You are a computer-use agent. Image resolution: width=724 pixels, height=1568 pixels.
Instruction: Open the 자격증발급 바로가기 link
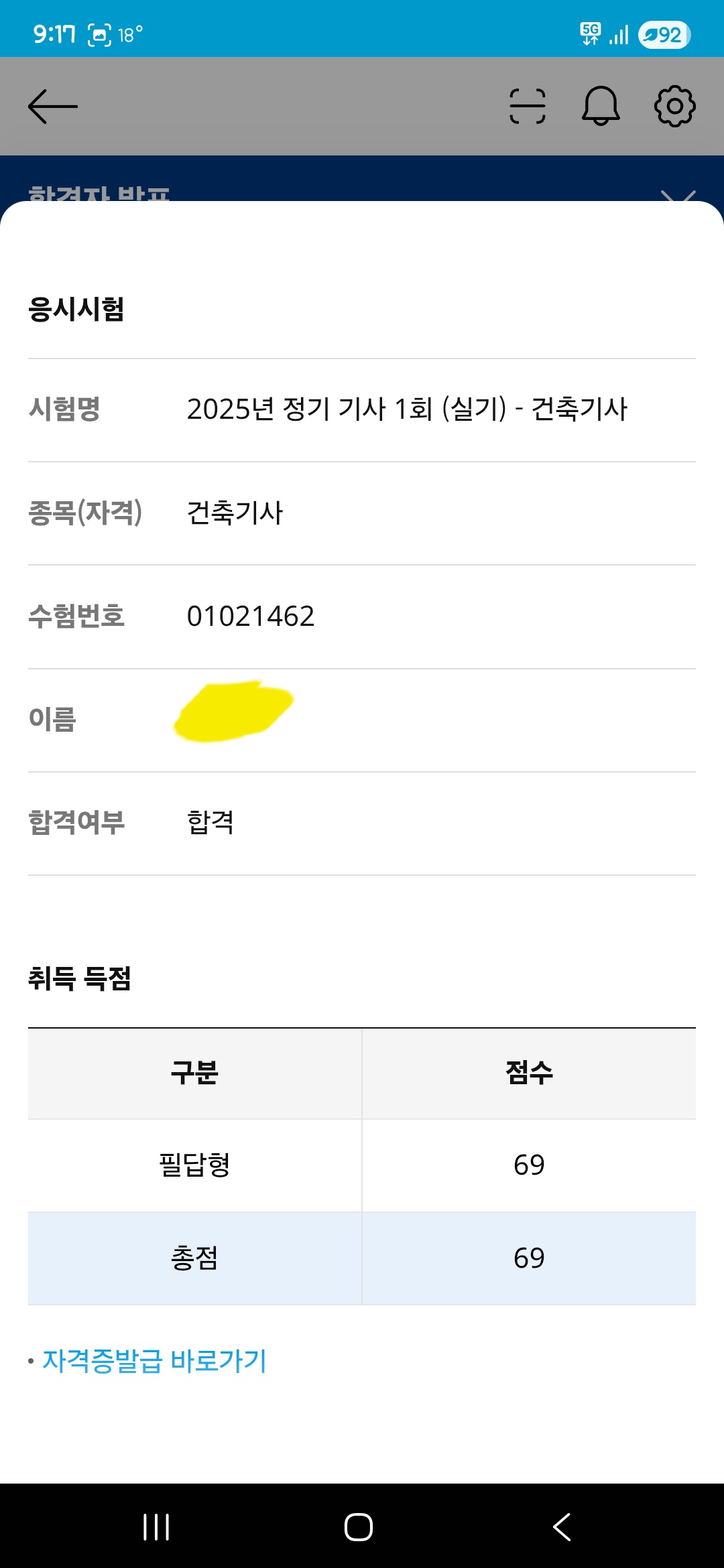click(x=155, y=1361)
